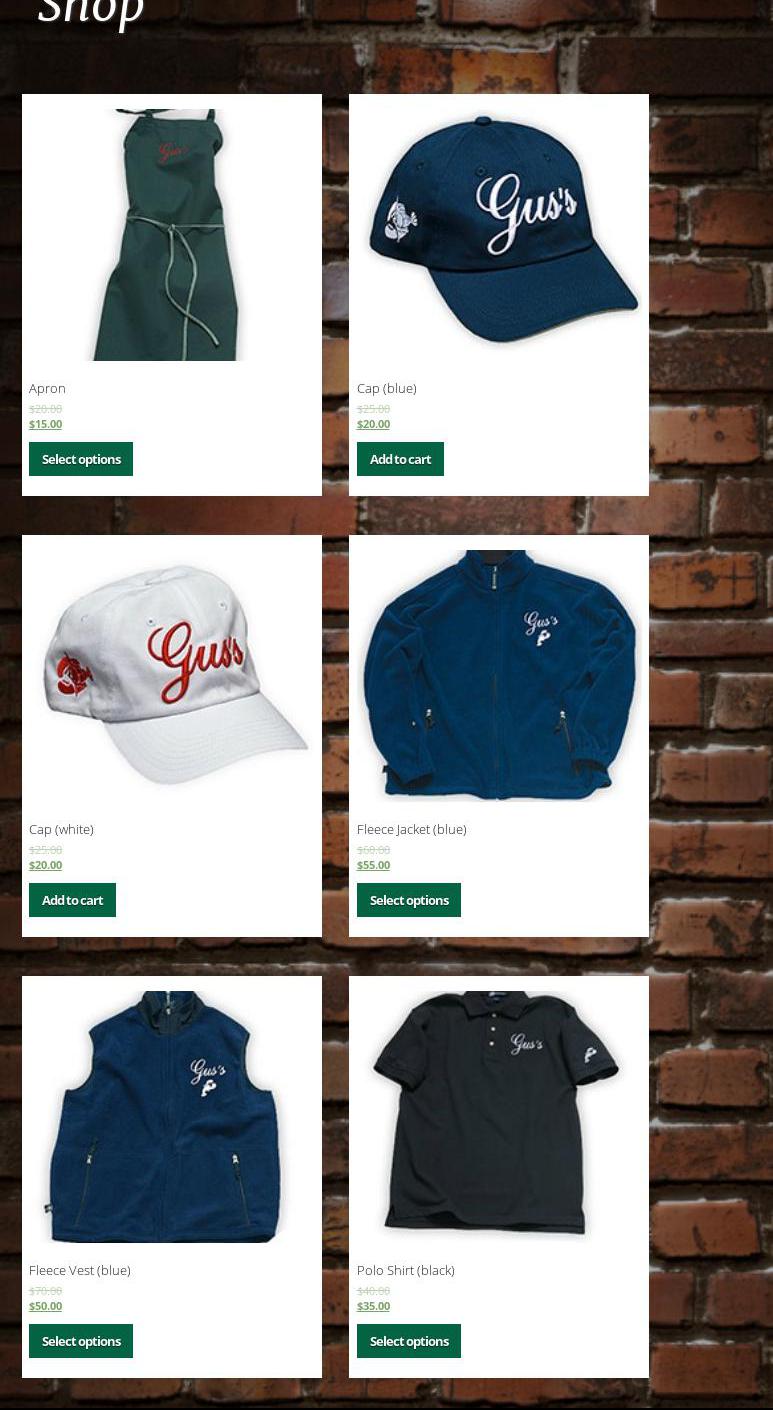View the Cap (blue) product photo
The width and height of the screenshot is (773, 1410).
click(499, 235)
